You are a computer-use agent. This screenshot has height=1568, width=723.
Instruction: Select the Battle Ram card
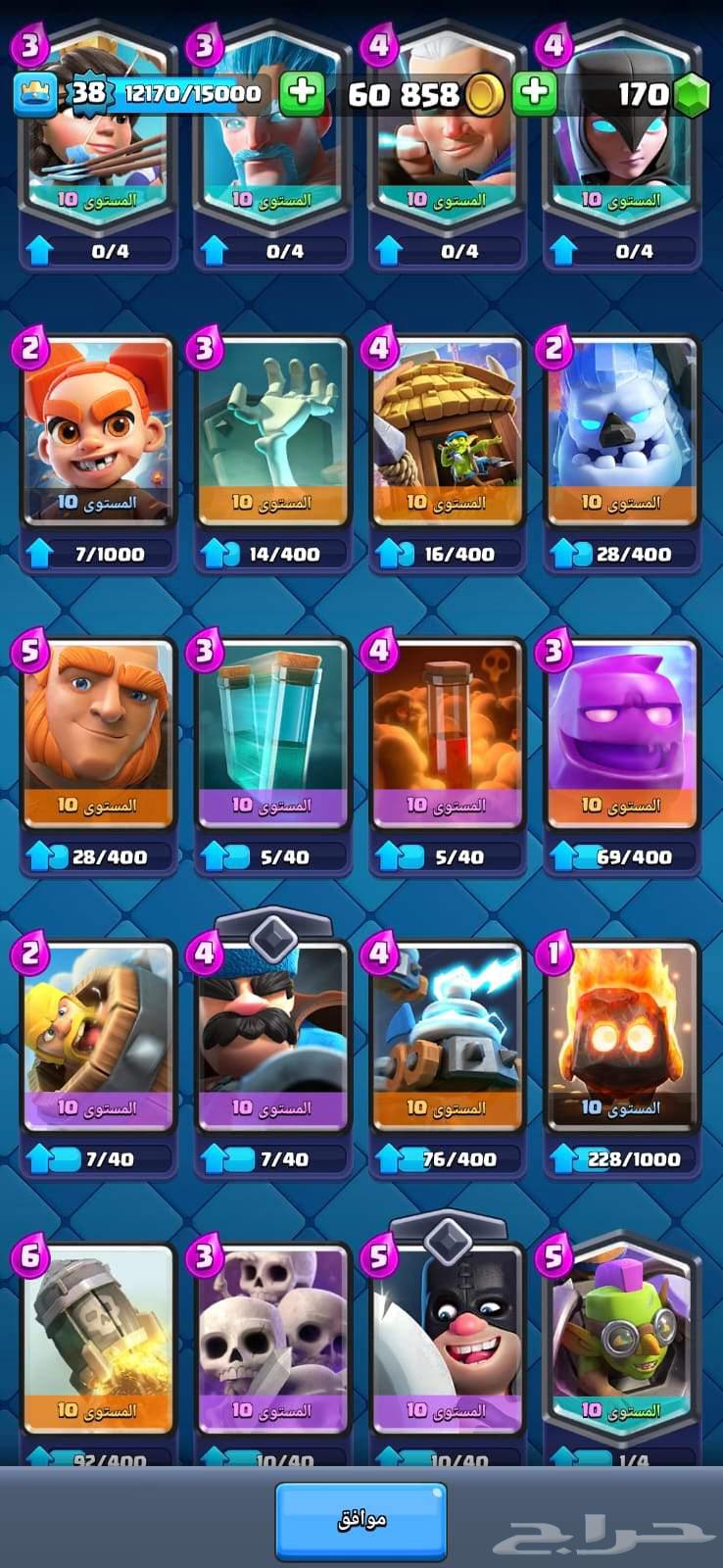pos(97,1038)
